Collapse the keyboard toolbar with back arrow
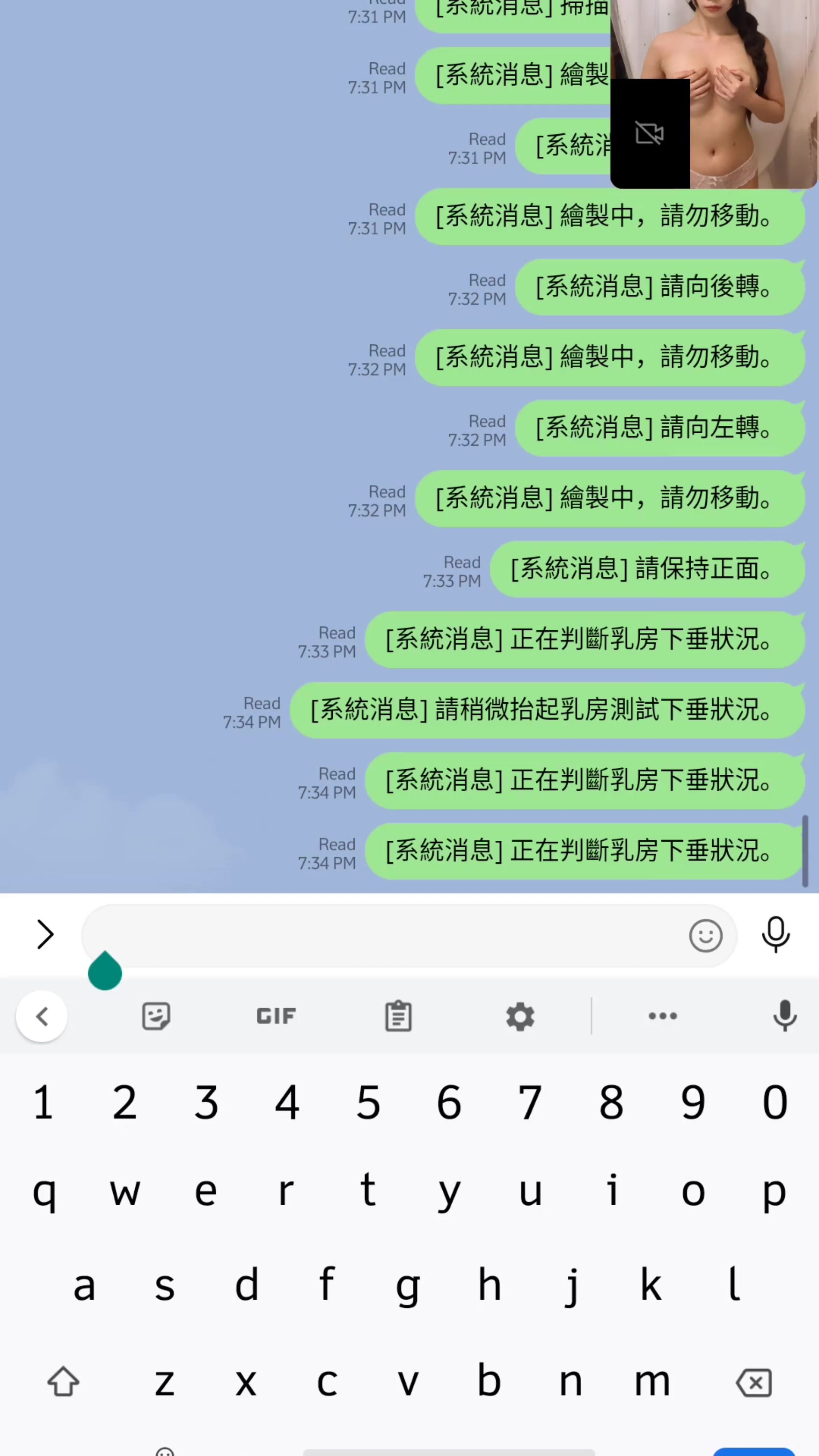The height and width of the screenshot is (1456, 819). (42, 1016)
